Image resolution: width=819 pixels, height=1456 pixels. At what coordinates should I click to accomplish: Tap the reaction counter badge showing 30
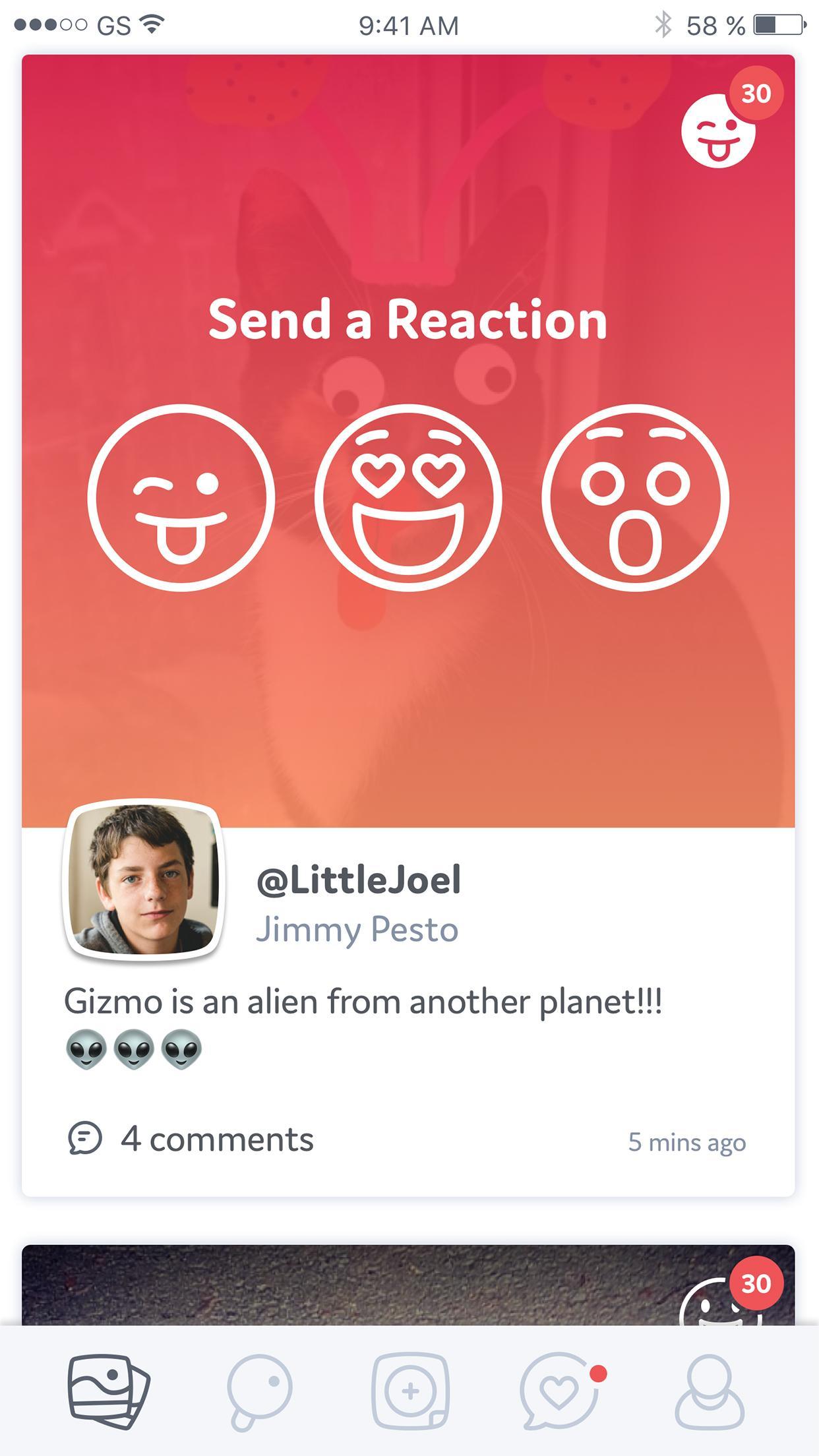click(755, 94)
